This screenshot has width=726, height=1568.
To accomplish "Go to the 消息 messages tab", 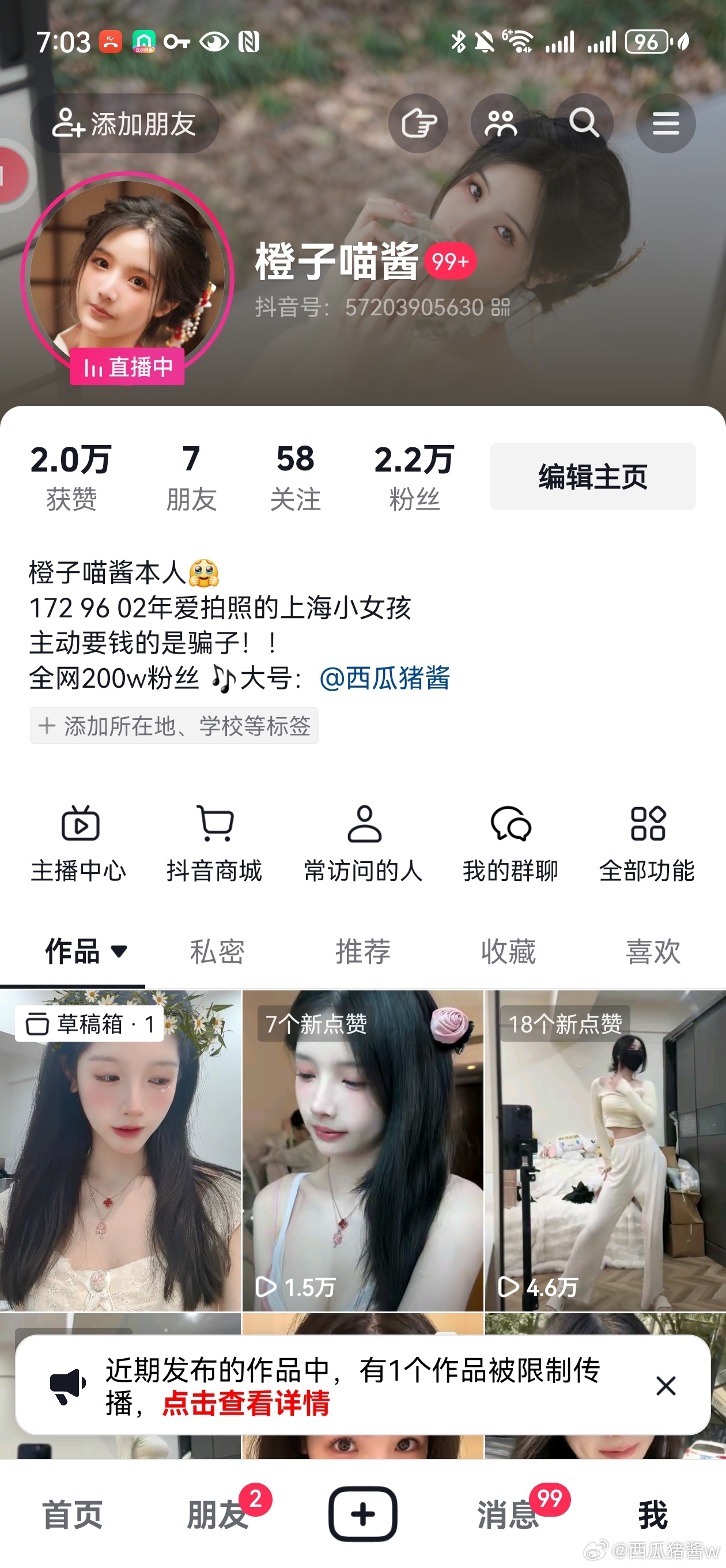I will tap(508, 1515).
